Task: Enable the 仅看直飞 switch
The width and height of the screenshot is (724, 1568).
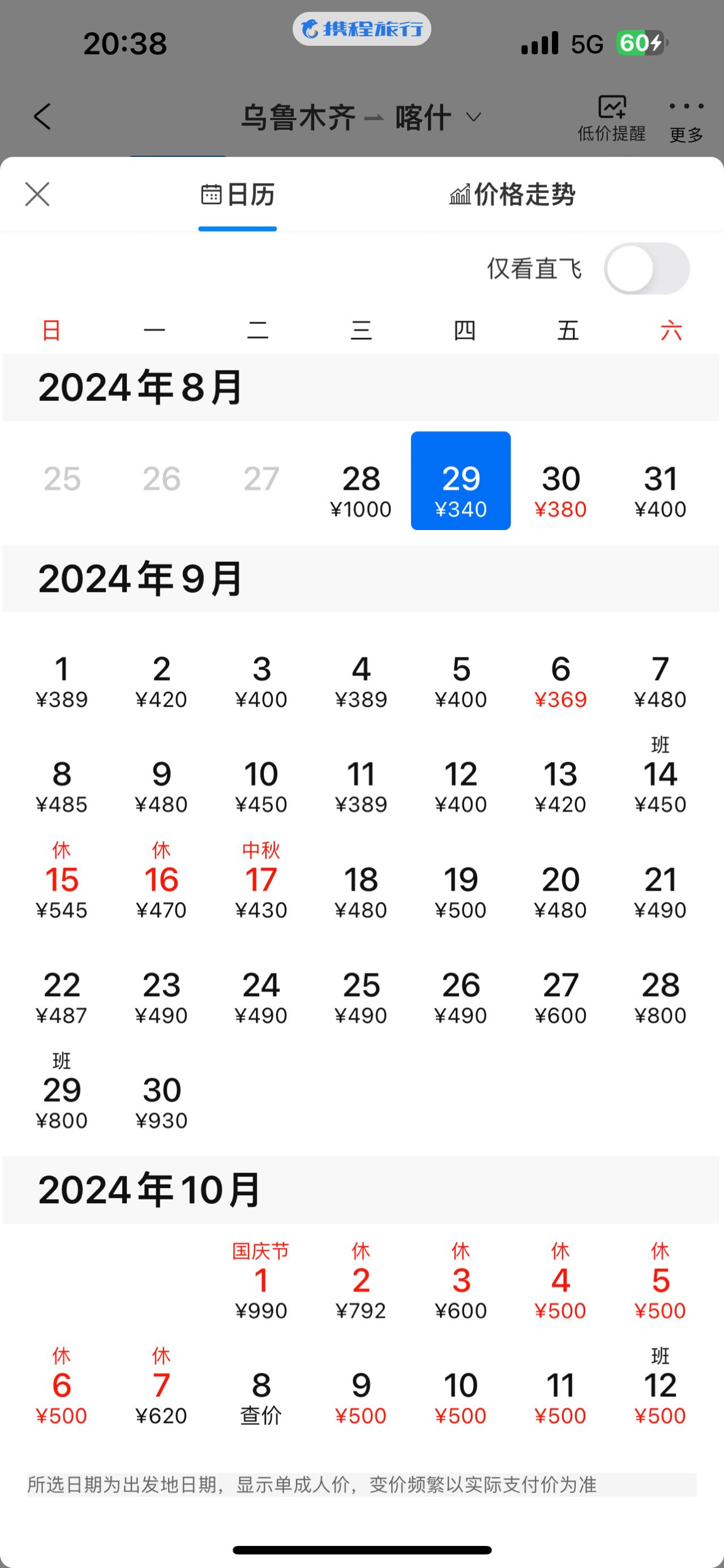Action: 646,268
